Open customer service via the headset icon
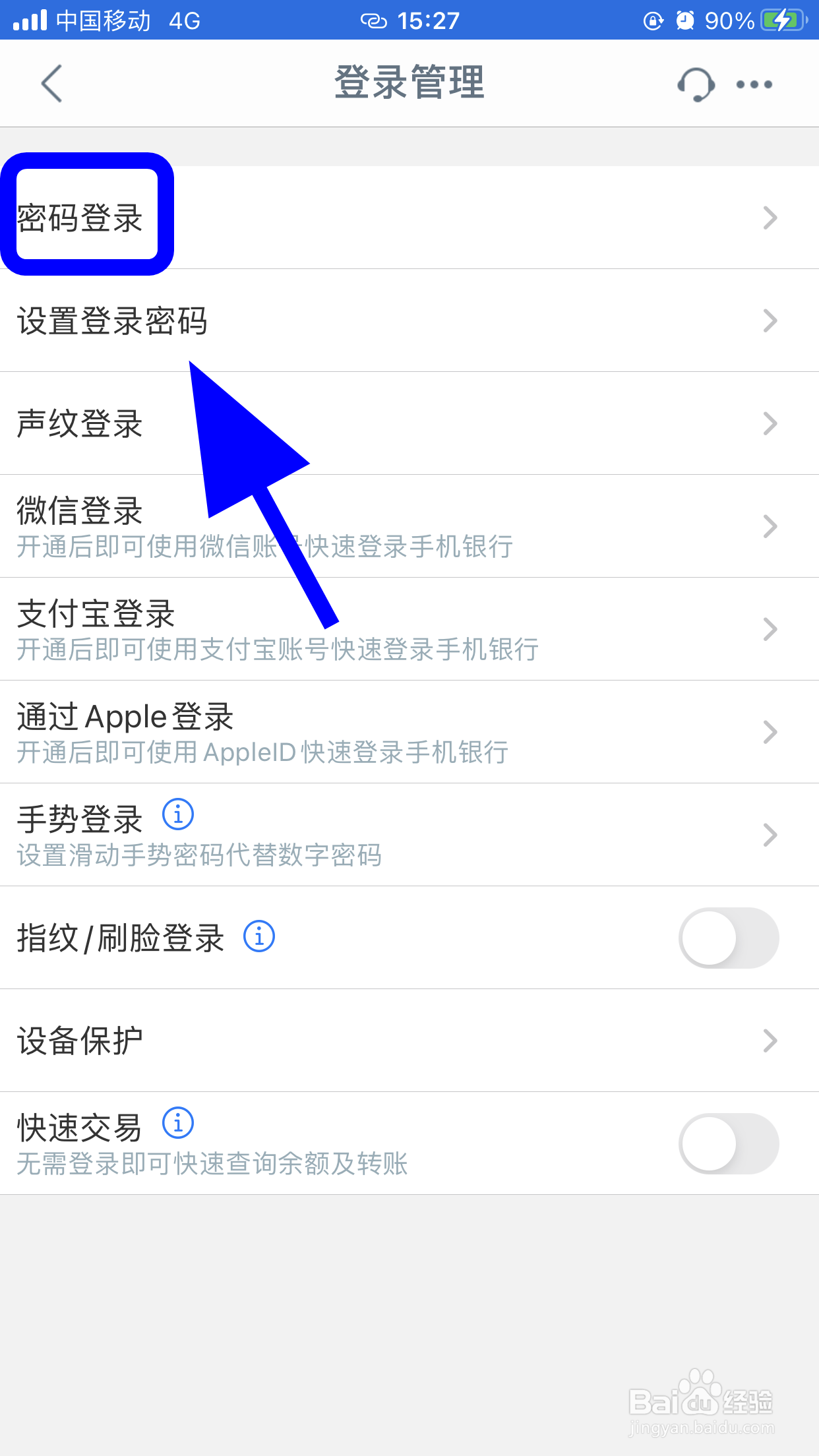This screenshot has height=1456, width=819. coord(694,84)
